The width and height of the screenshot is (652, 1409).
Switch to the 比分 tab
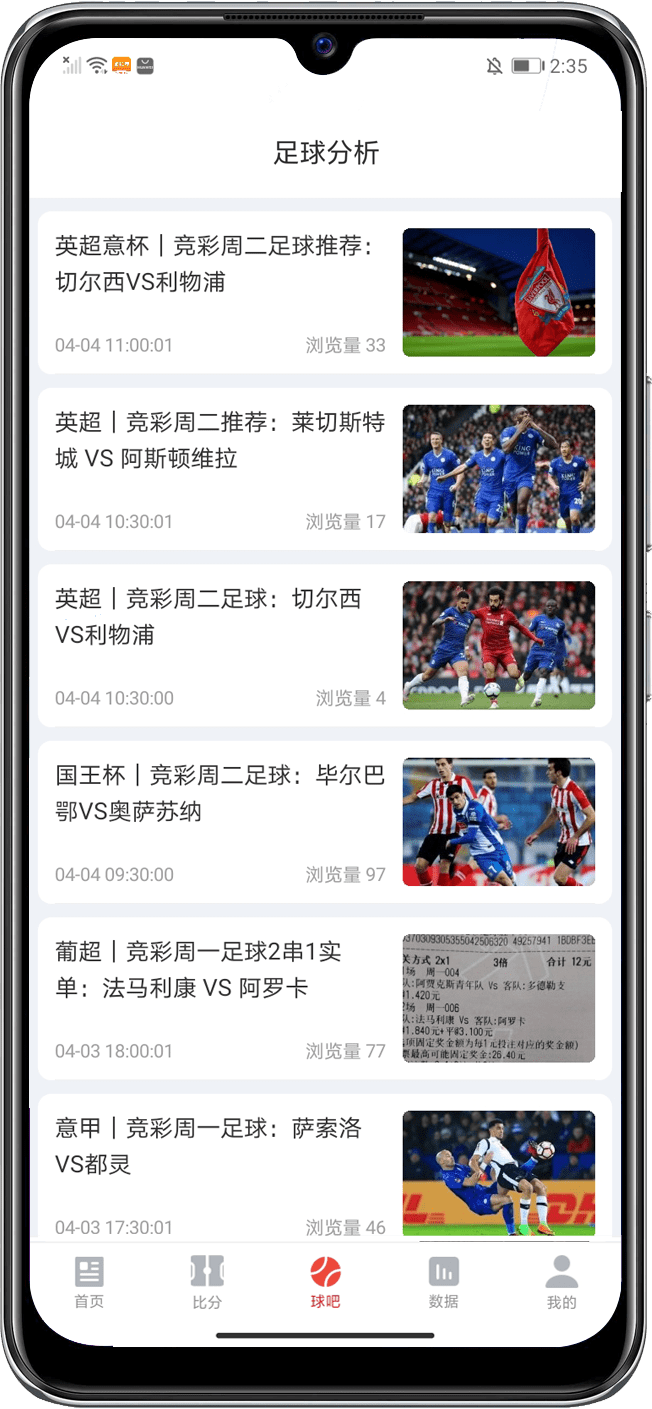tap(207, 1283)
